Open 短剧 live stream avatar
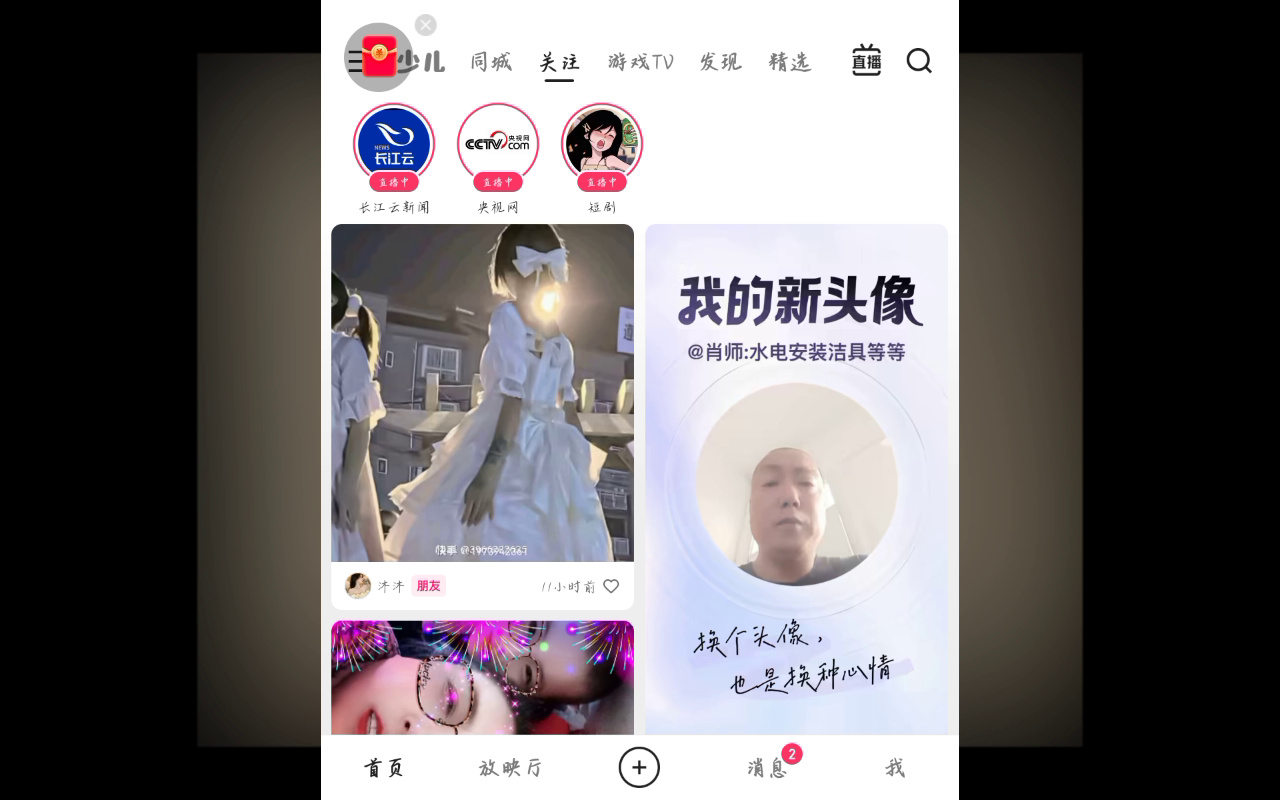Viewport: 1280px width, 800px height. pyautogui.click(x=602, y=145)
